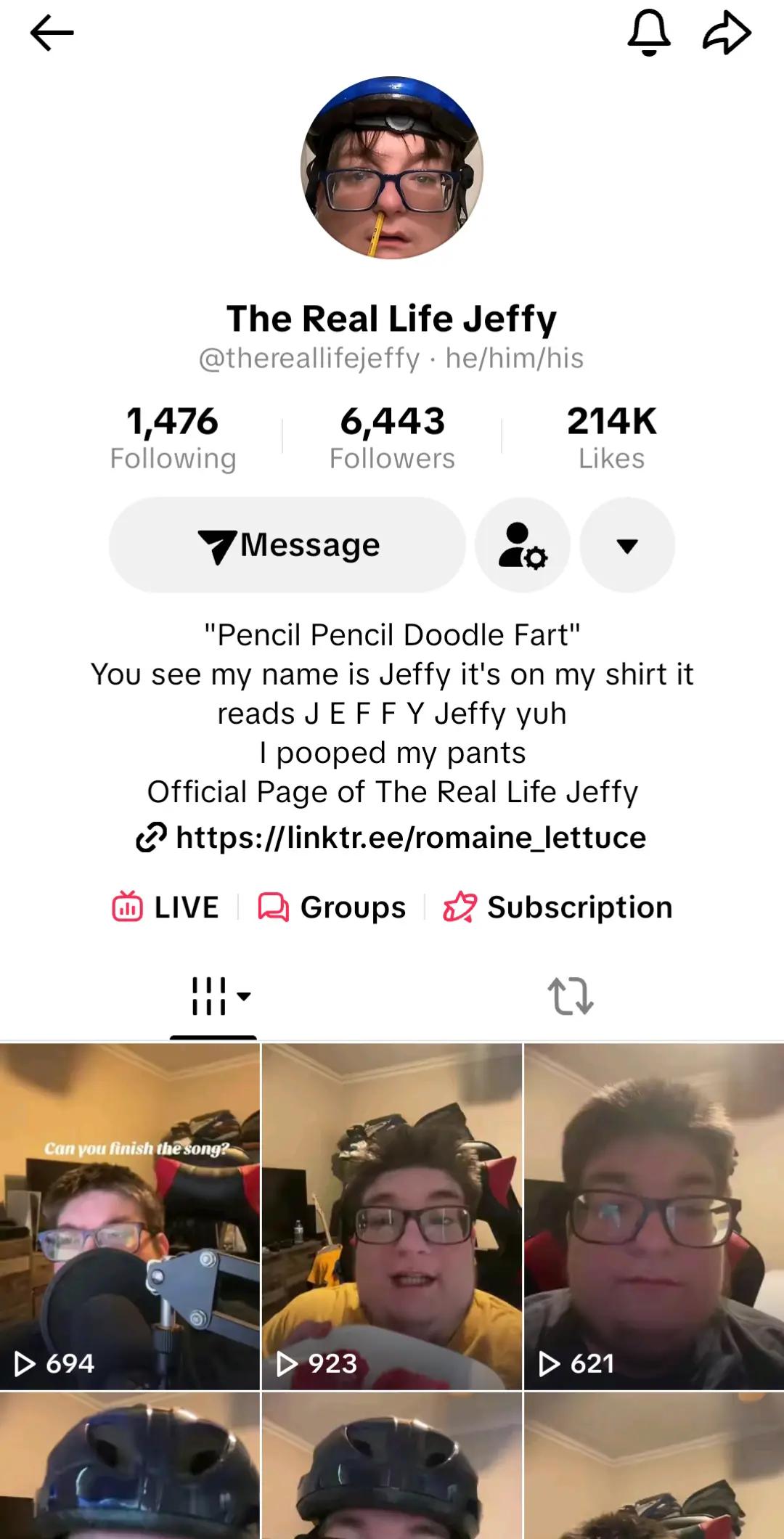784x1539 pixels.
Task: Play the video with 621 views
Action: (654, 1217)
